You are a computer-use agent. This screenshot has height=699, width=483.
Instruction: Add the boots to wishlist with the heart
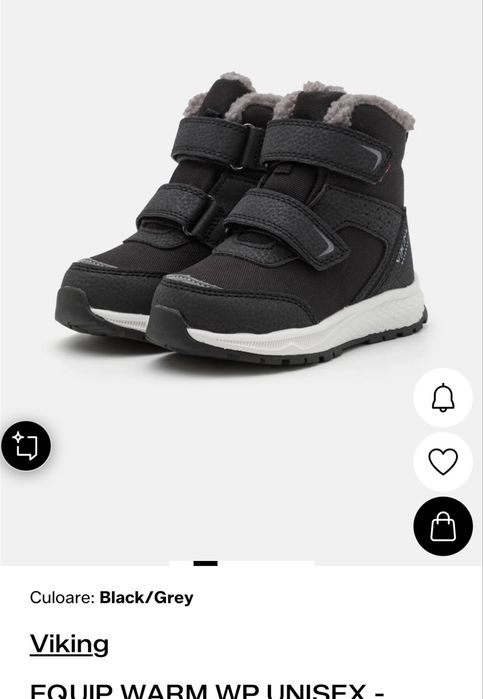pyautogui.click(x=443, y=461)
